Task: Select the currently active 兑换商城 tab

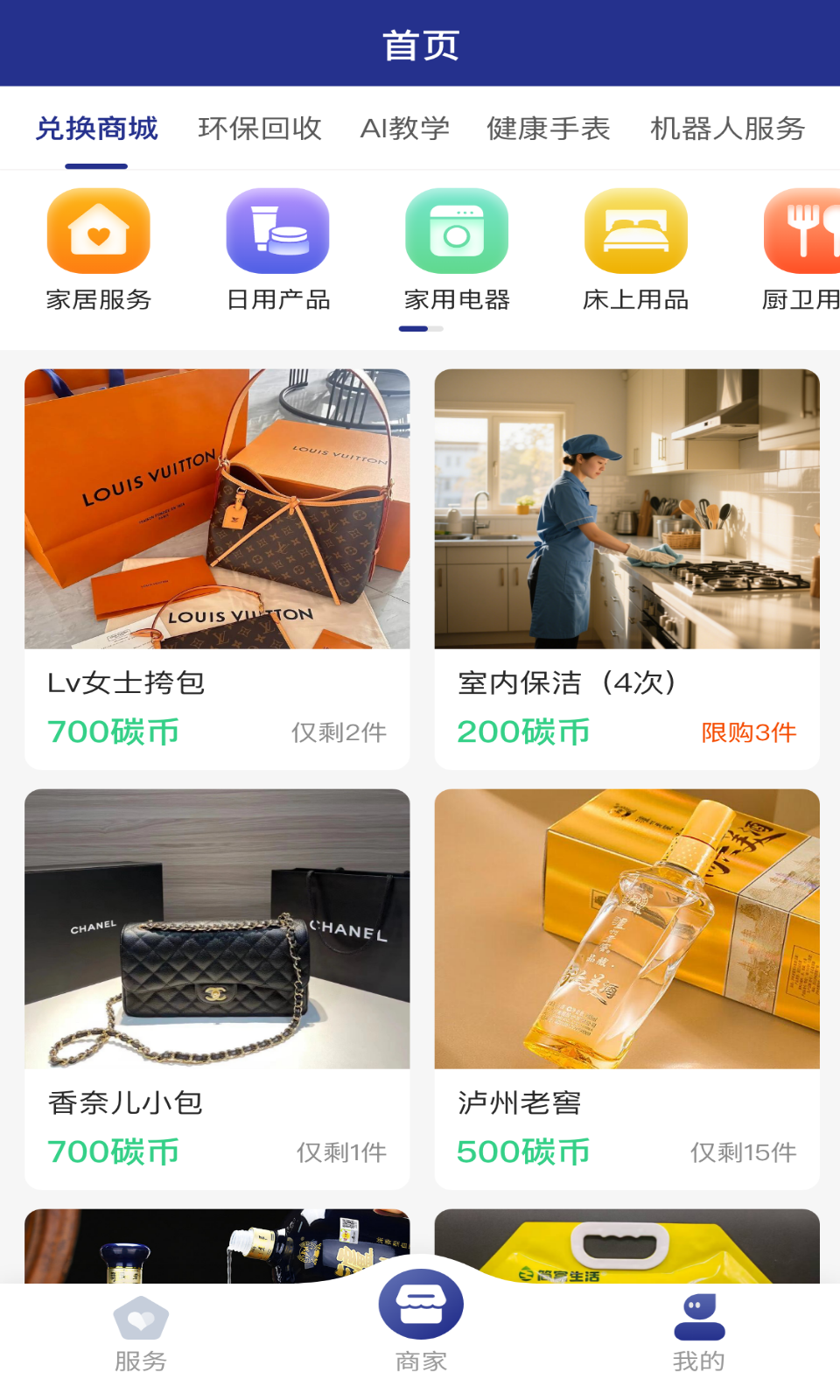Action: point(94,129)
